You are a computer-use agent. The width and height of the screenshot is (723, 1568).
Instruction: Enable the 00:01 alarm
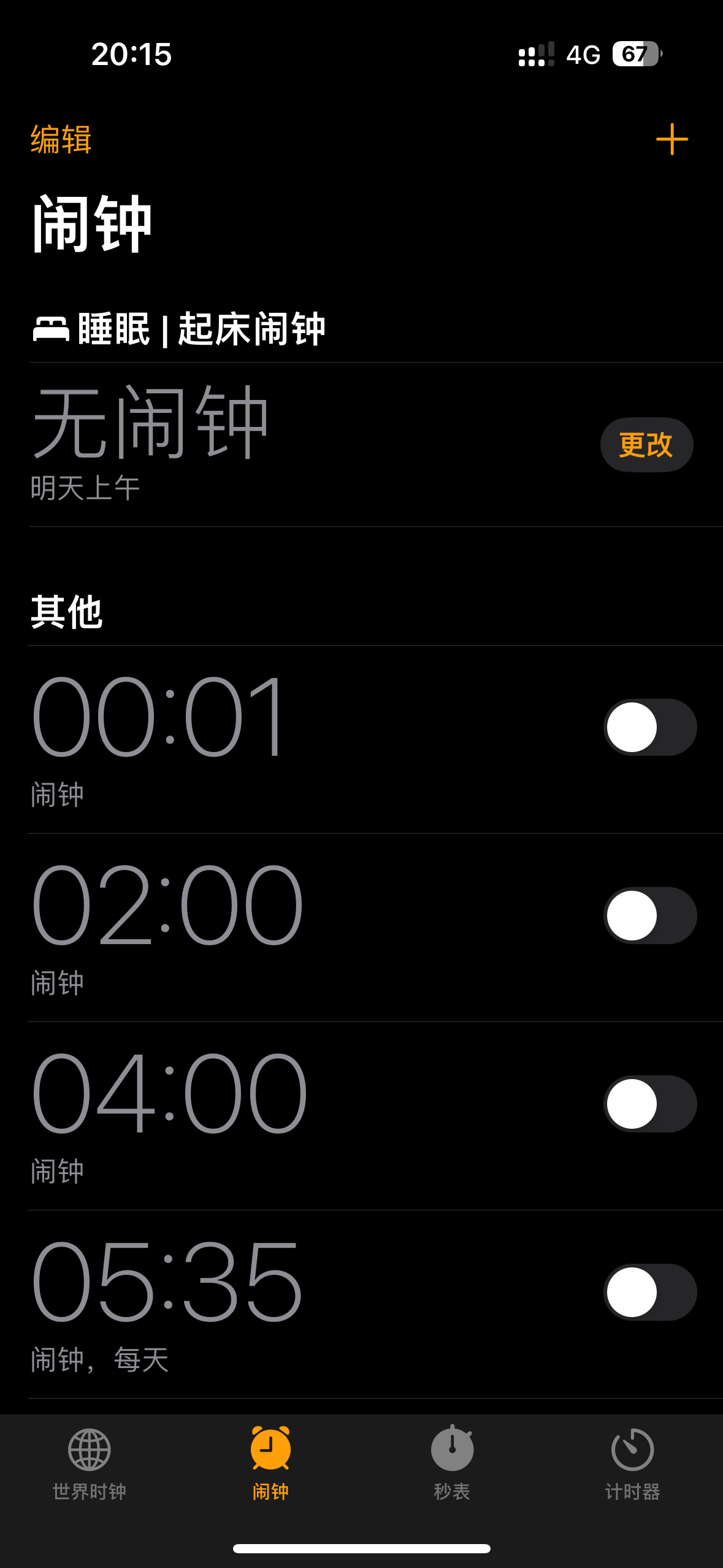pyautogui.click(x=649, y=728)
